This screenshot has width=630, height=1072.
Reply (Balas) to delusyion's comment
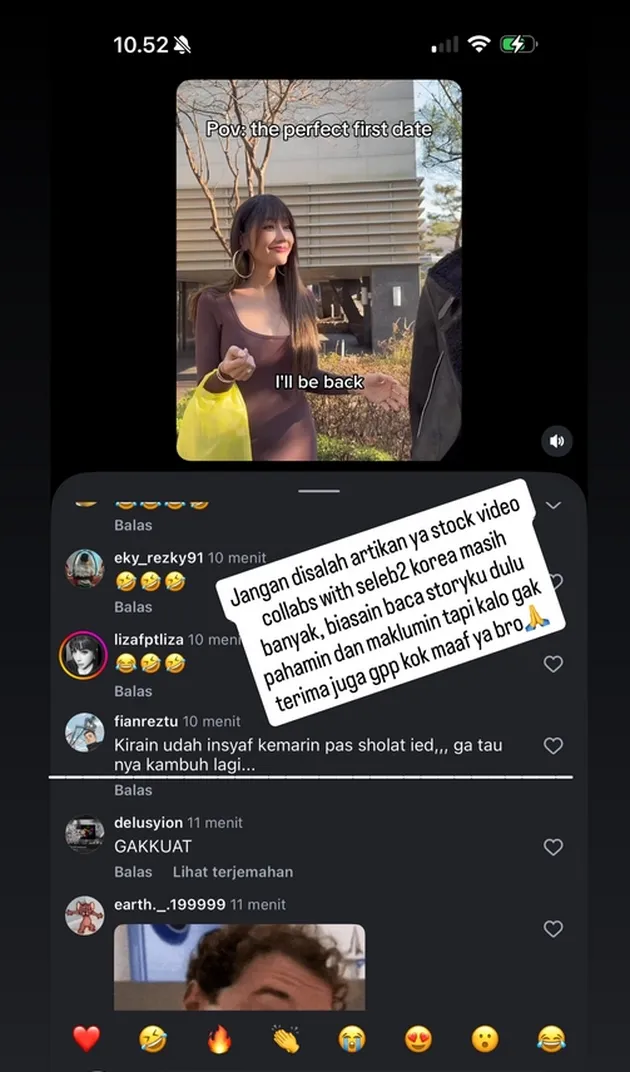(x=133, y=872)
